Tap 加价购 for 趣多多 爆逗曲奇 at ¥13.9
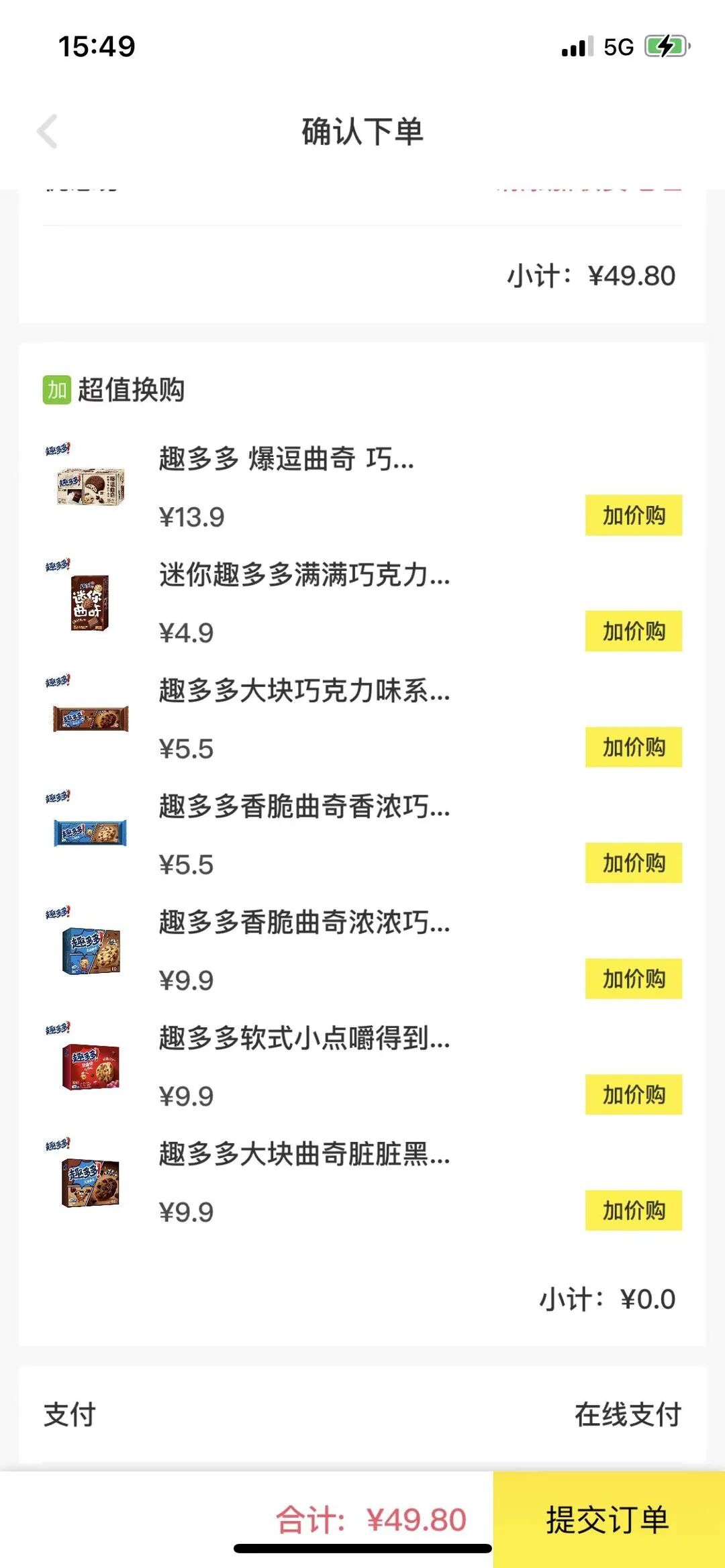Viewport: 725px width, 1568px height. click(x=633, y=515)
